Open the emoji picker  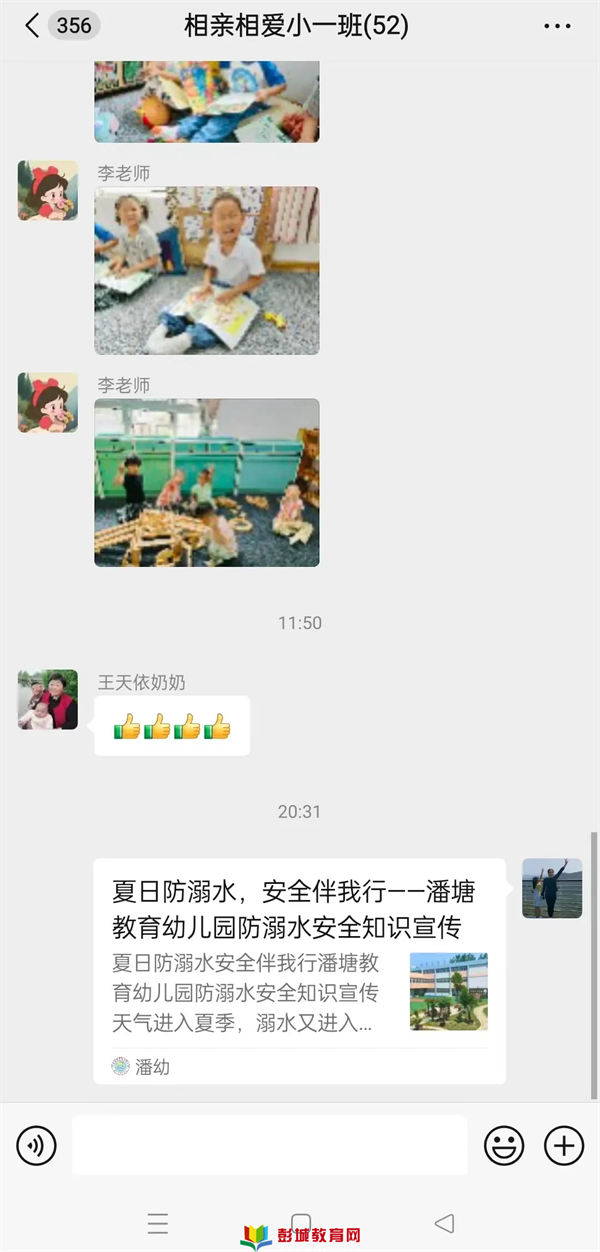[x=504, y=1145]
